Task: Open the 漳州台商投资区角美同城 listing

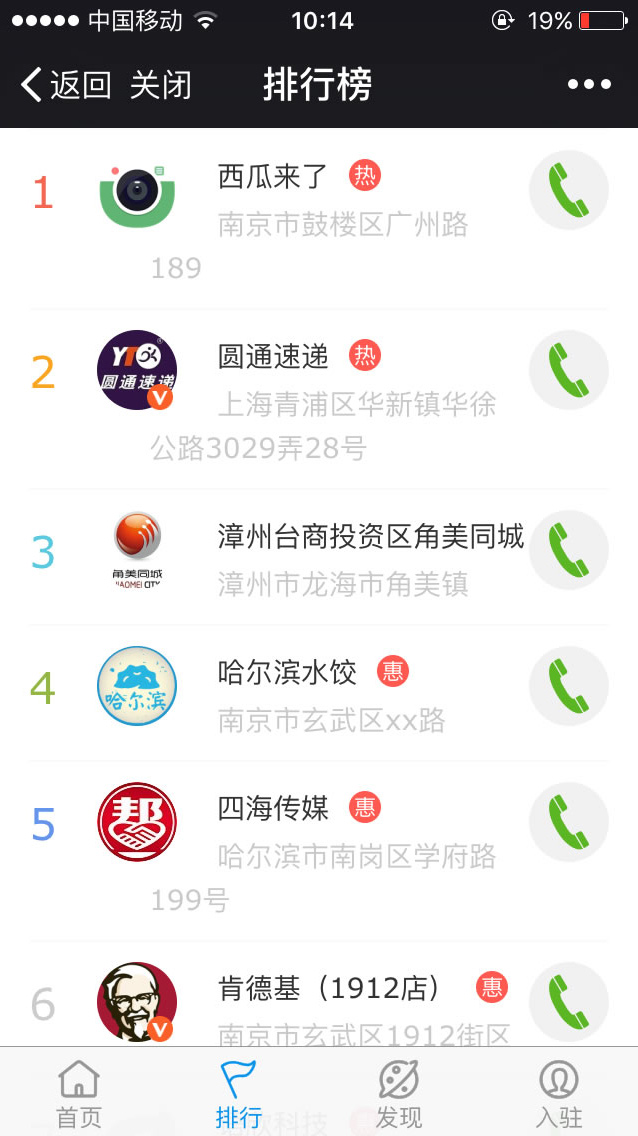Action: point(370,537)
